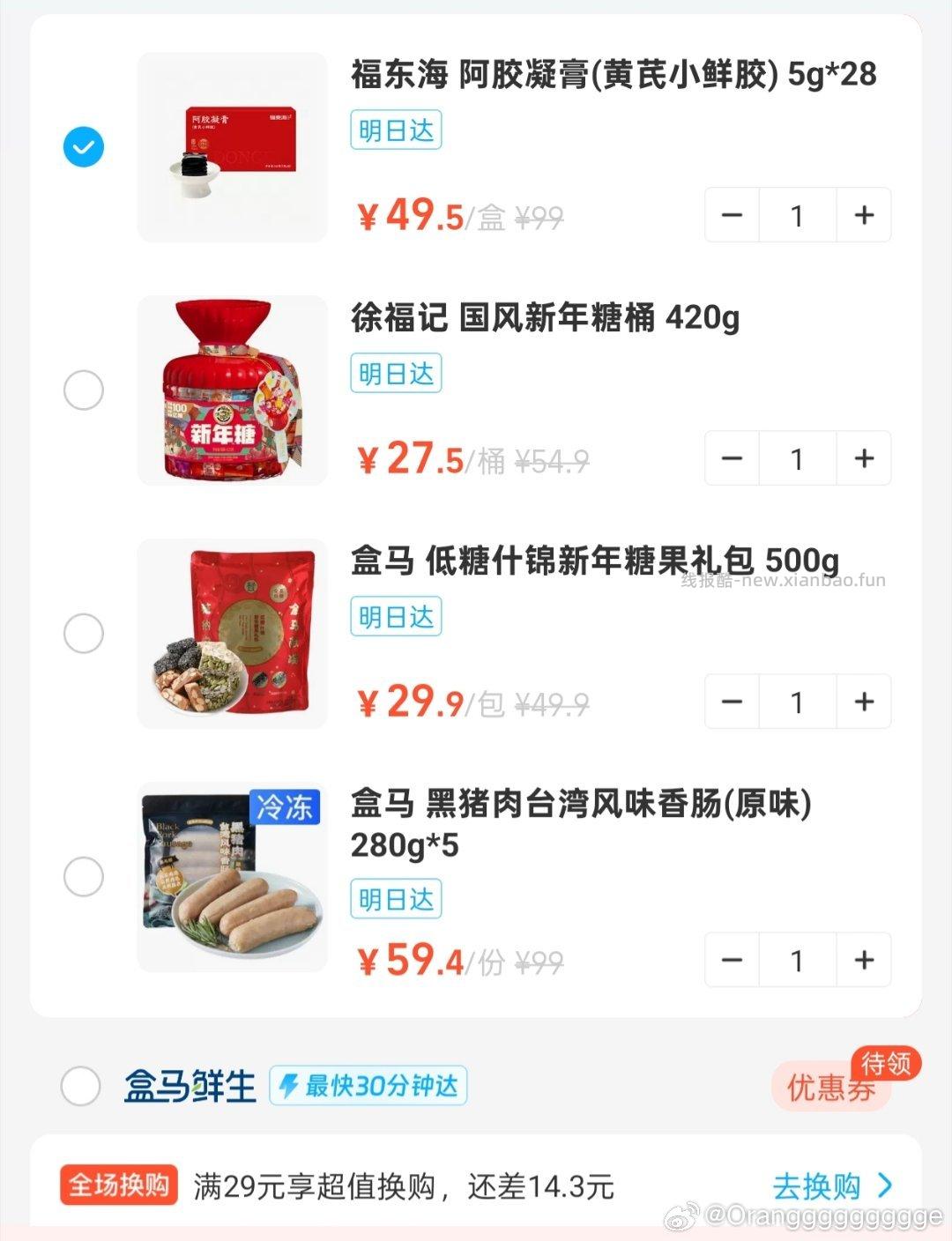Decrease quantity of 徐福记 新年糖桶 with minus icon
Screen dimensions: 952x1241
click(732, 458)
